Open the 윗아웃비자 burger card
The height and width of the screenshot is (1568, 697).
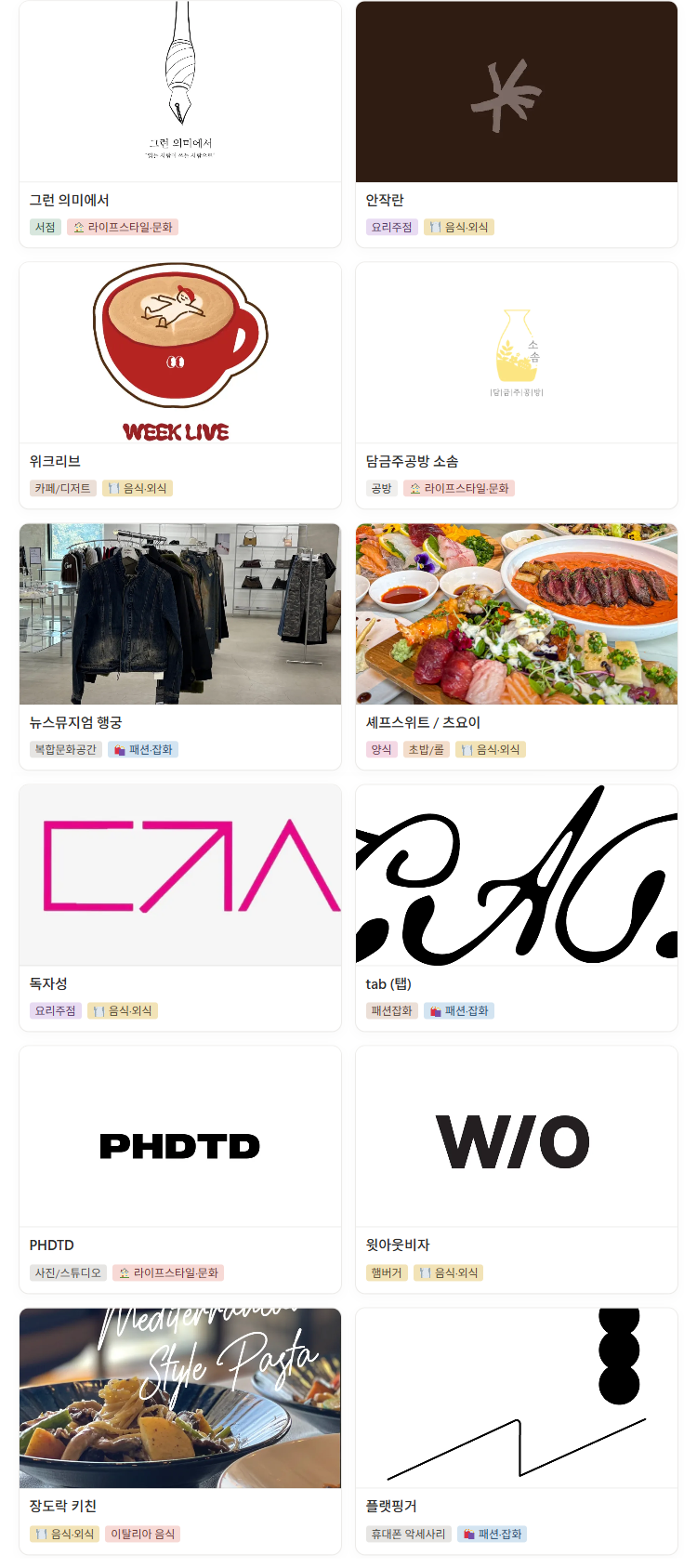[x=517, y=1169]
